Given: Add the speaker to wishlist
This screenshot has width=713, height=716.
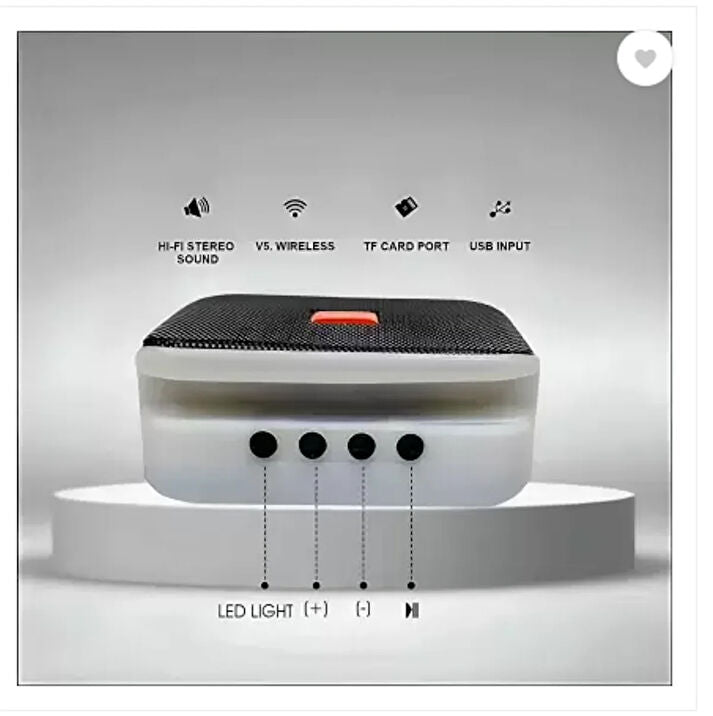Looking at the screenshot, I should 645,59.
